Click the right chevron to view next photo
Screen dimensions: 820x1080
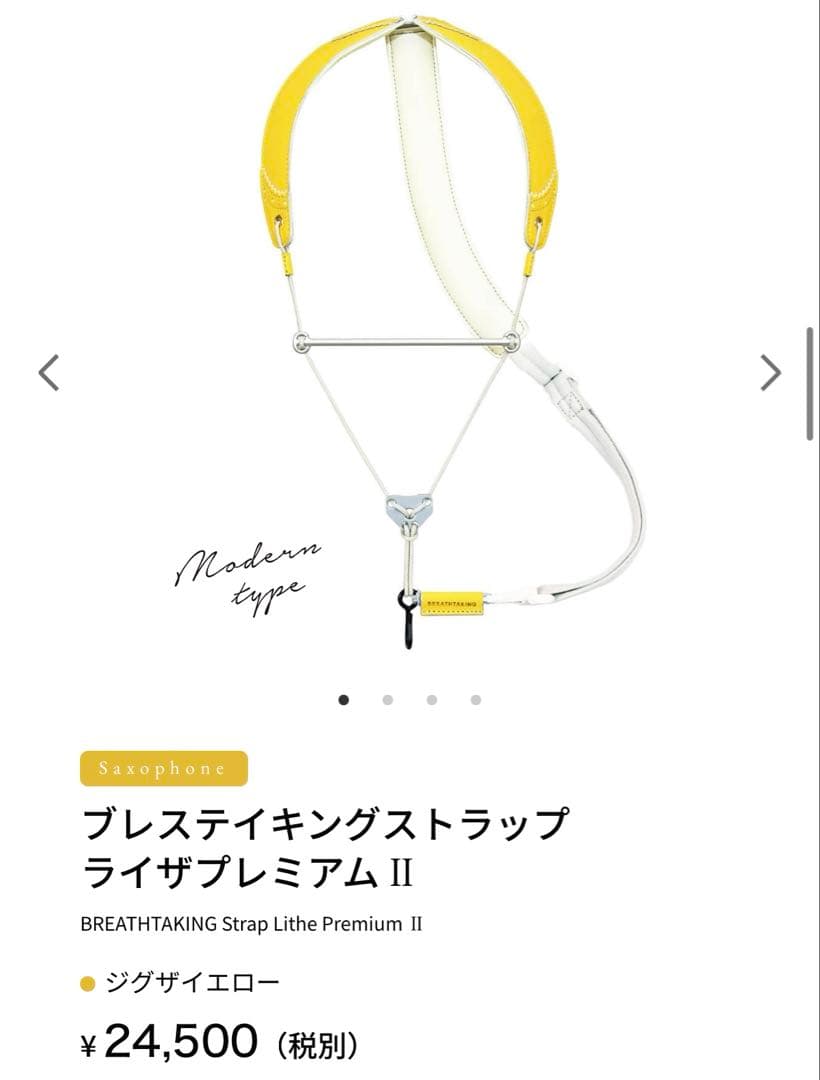(x=770, y=370)
